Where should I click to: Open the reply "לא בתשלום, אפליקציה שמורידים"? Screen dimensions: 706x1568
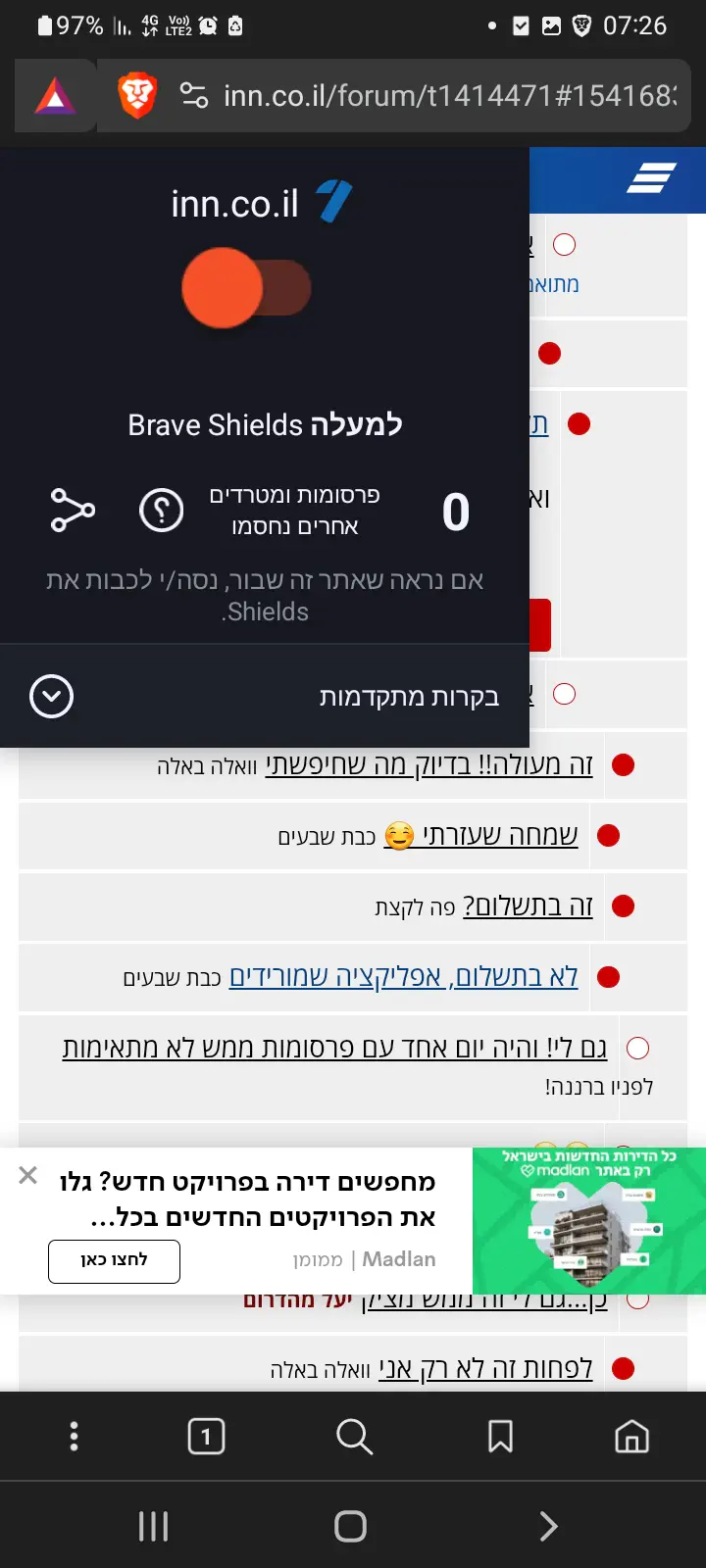(x=403, y=976)
